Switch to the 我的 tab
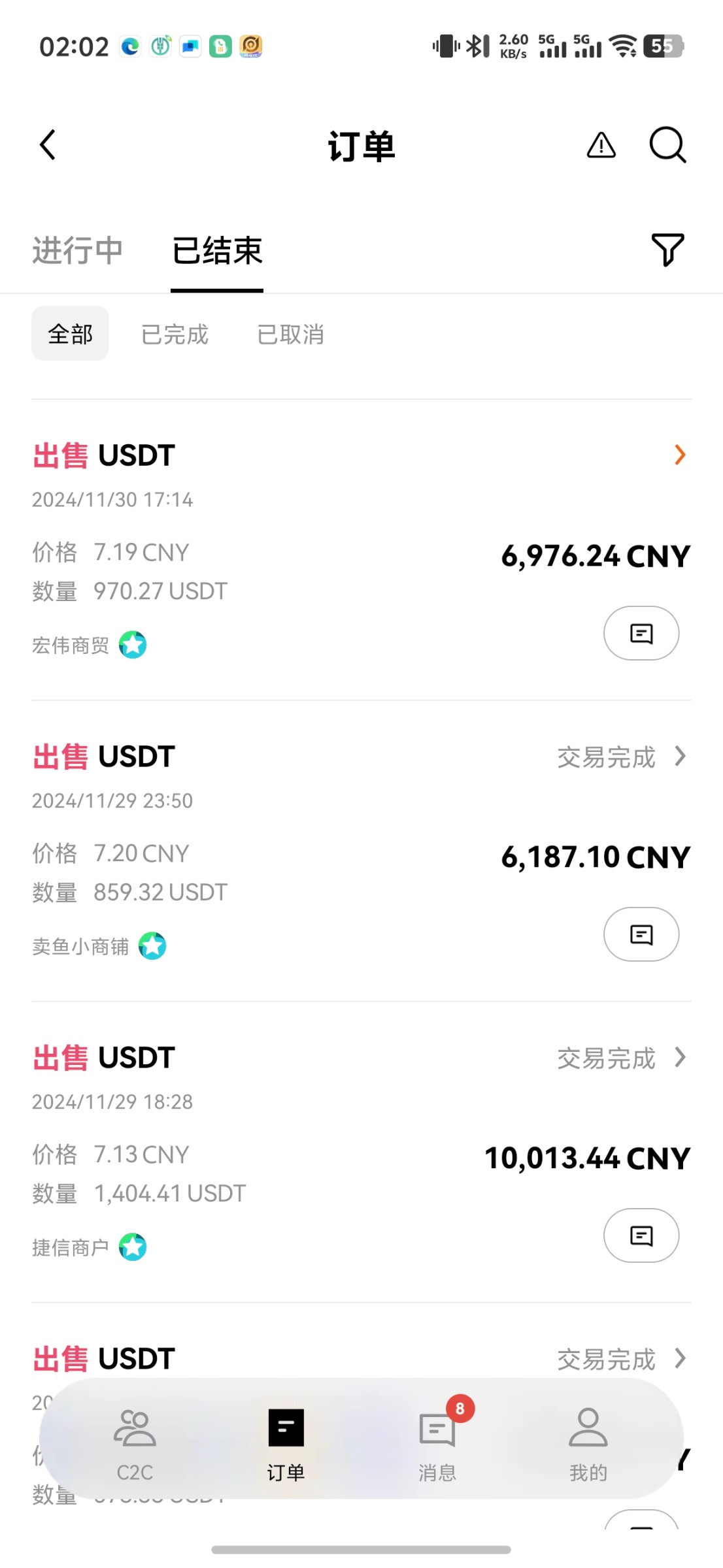This screenshot has width=723, height=1568. (x=588, y=1444)
